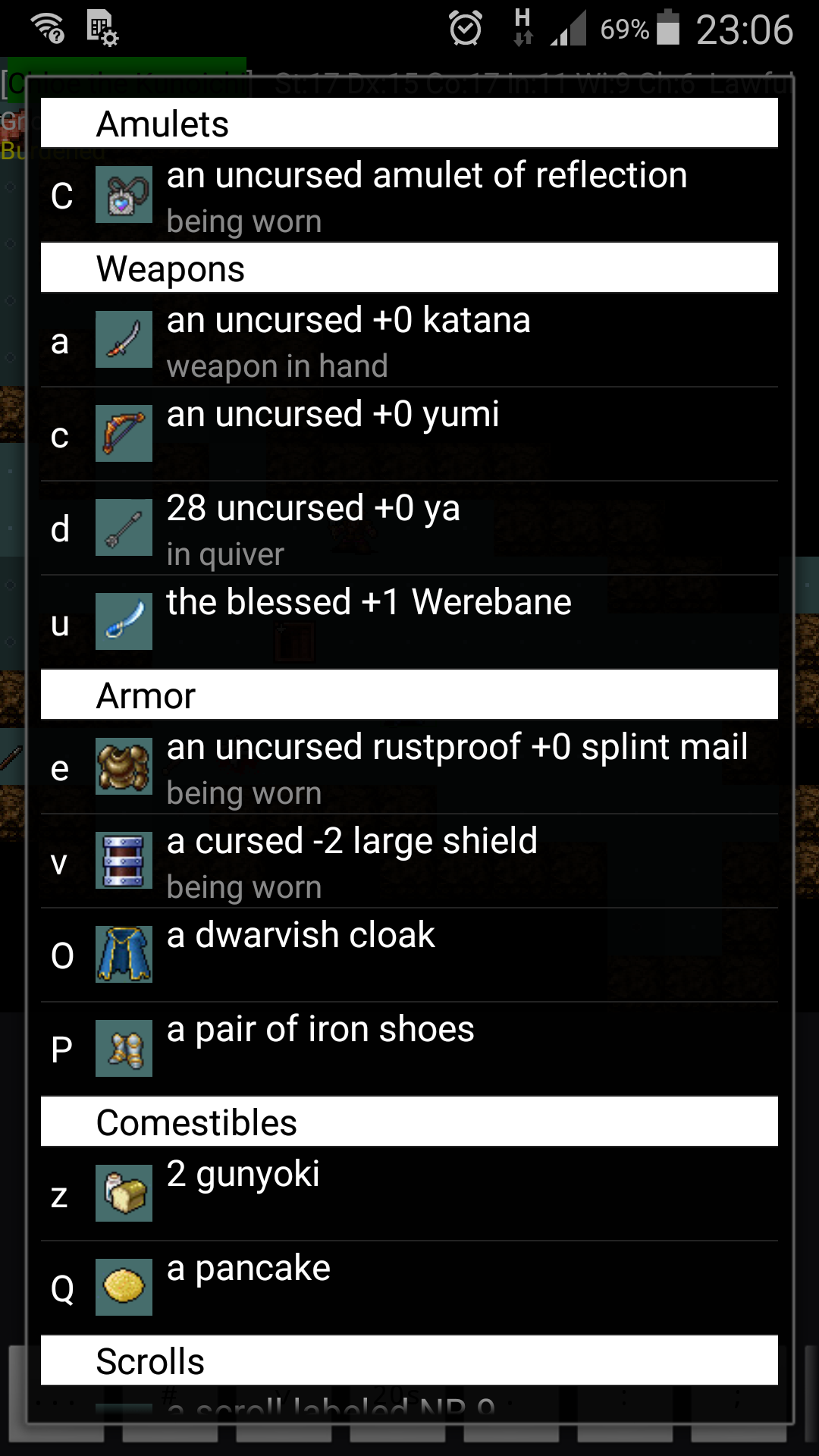Pick the pancake from inventory

coord(409,1288)
